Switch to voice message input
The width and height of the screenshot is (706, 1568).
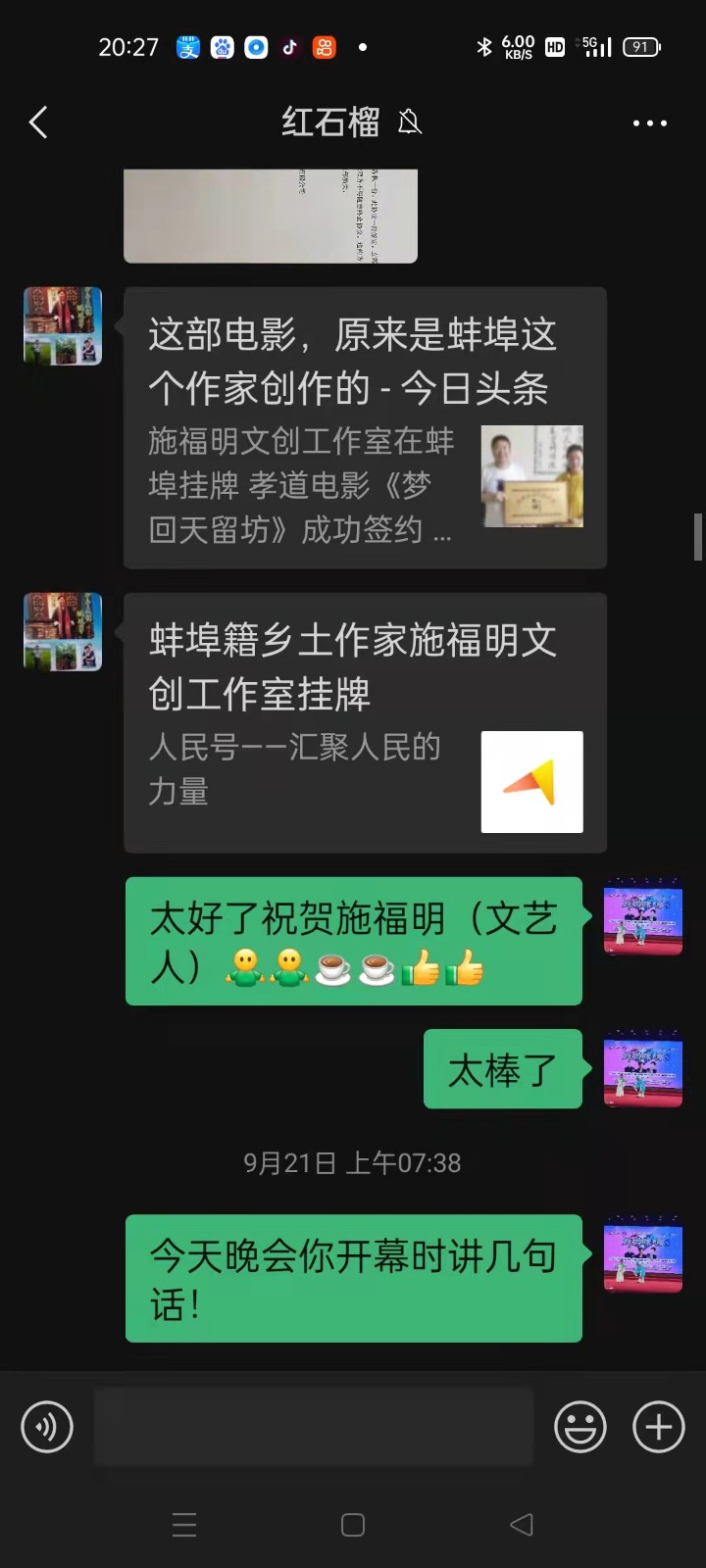[x=47, y=1427]
